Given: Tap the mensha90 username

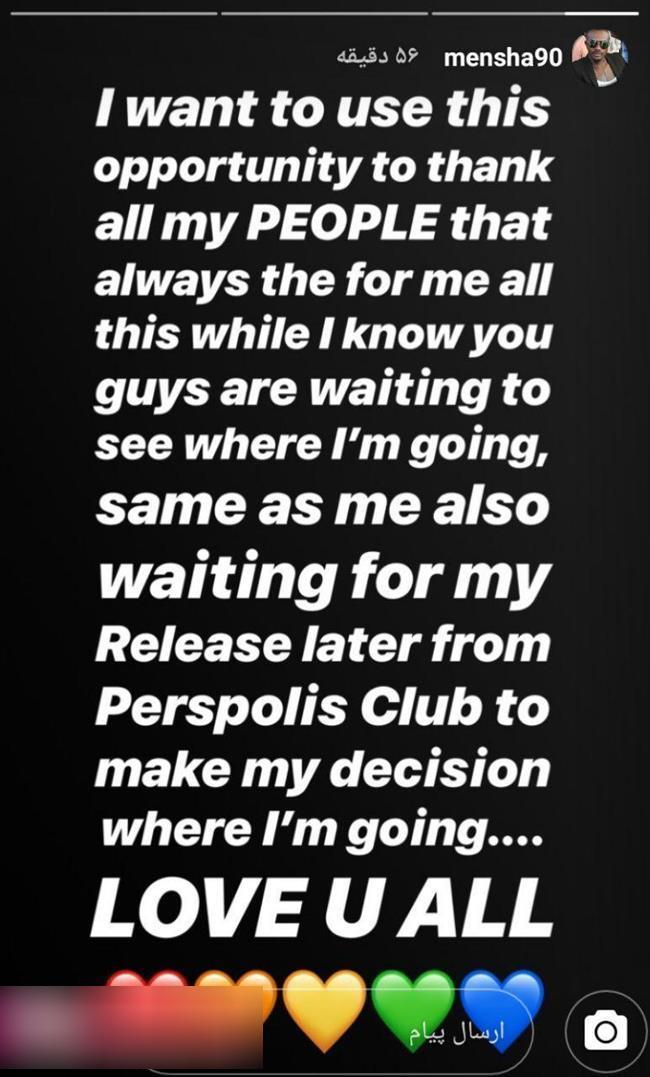Looking at the screenshot, I should 503,58.
